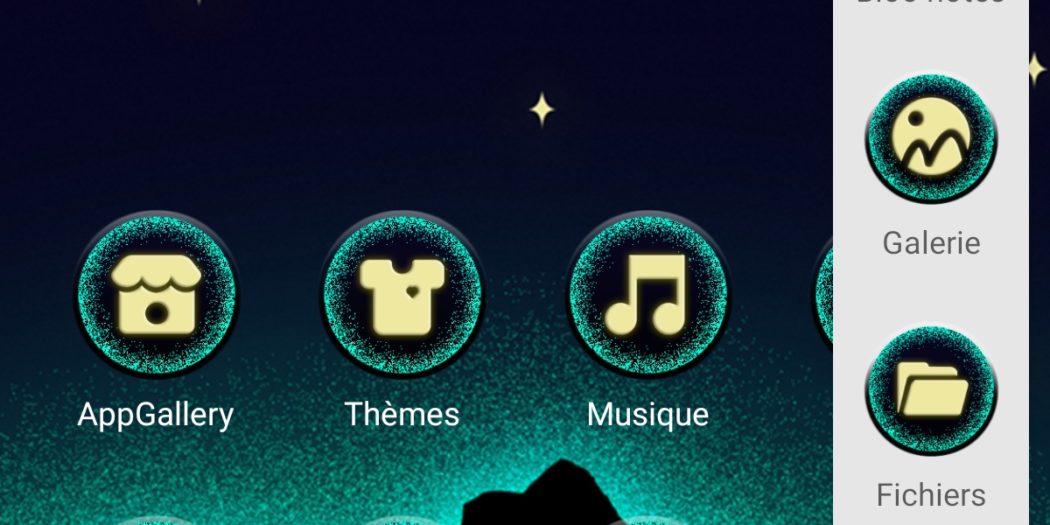Open the AppGallery app
1050x525 pixels.
[x=155, y=296]
